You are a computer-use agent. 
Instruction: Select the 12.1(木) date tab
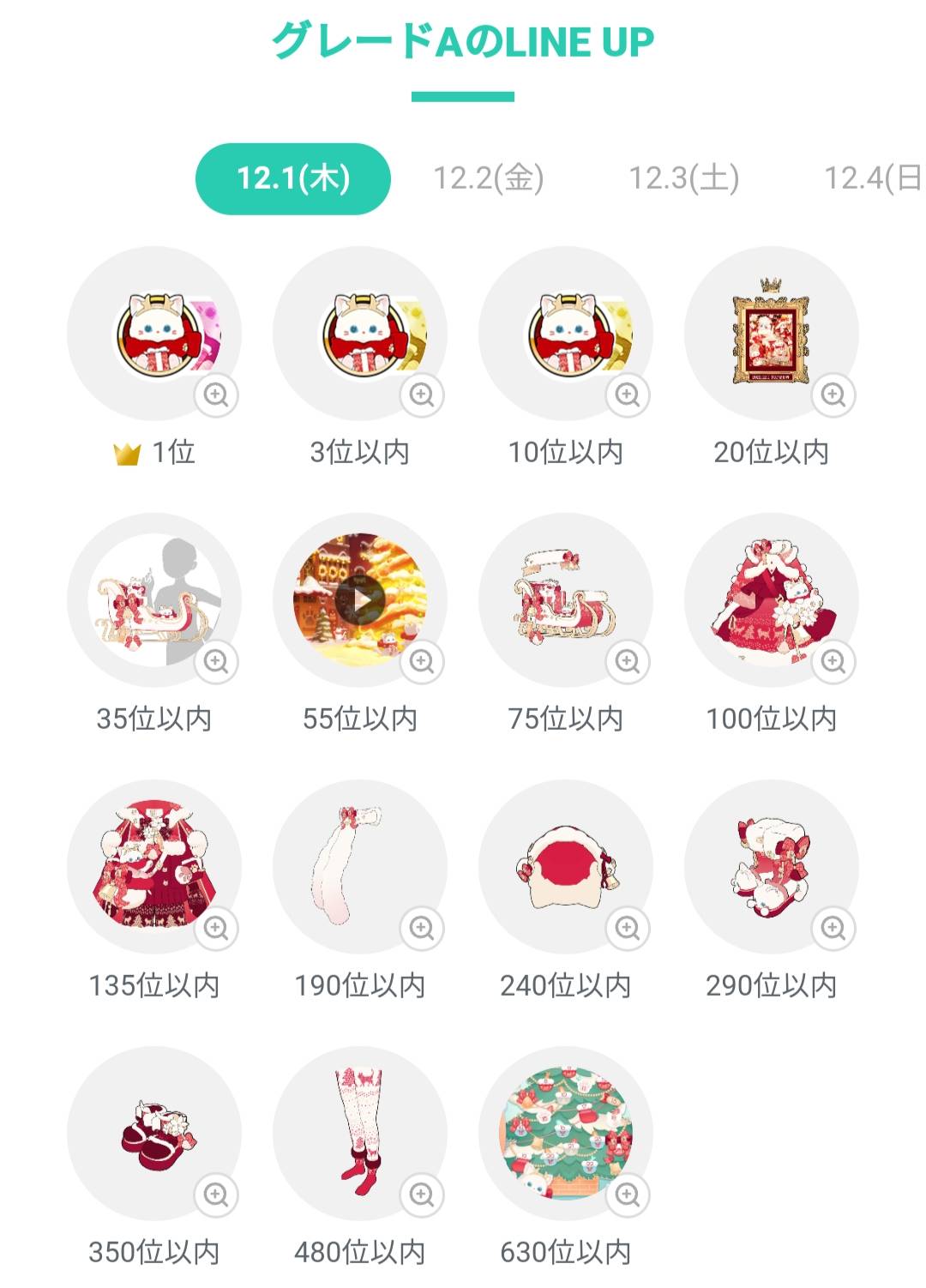pyautogui.click(x=293, y=178)
